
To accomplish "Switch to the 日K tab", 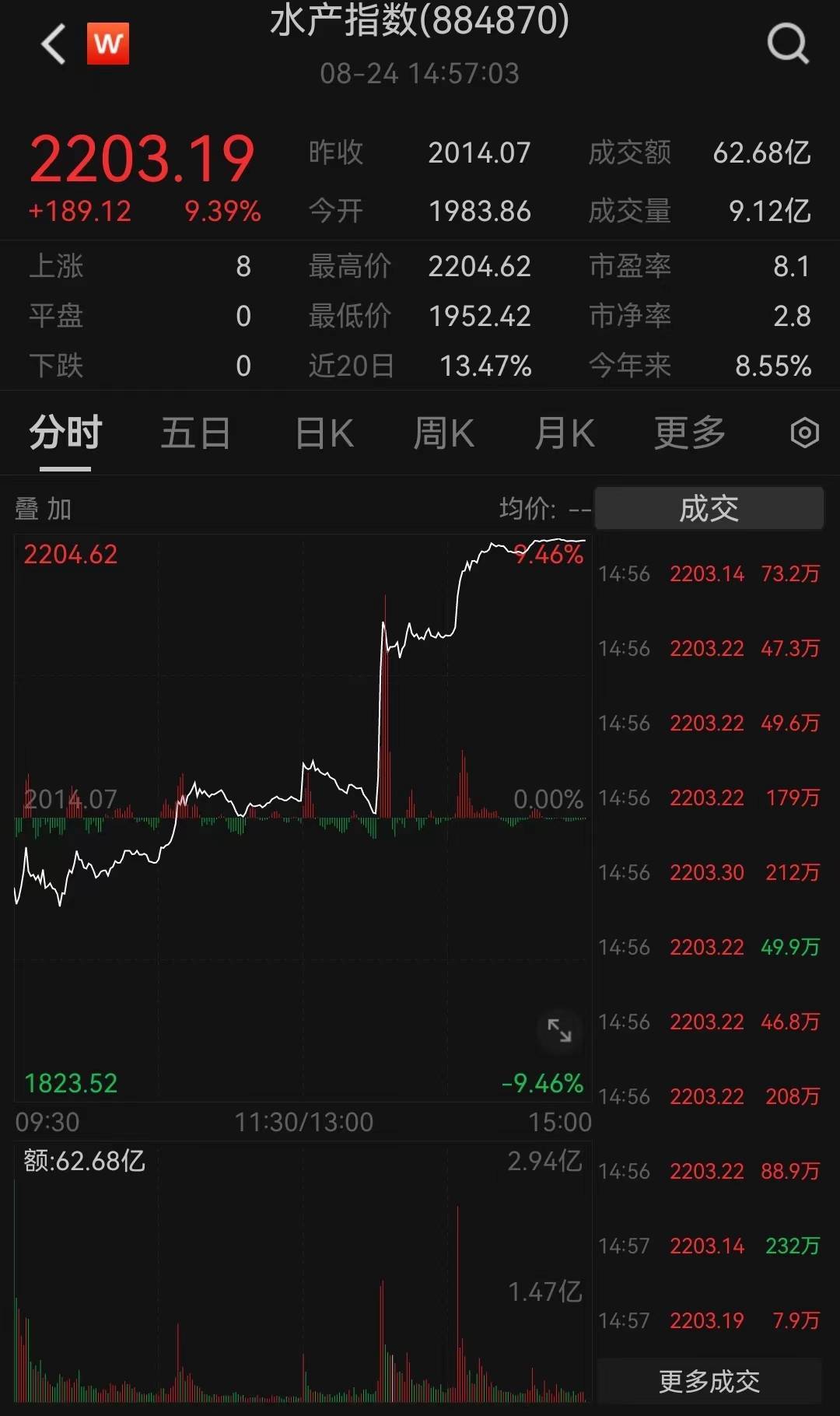I will [x=325, y=433].
